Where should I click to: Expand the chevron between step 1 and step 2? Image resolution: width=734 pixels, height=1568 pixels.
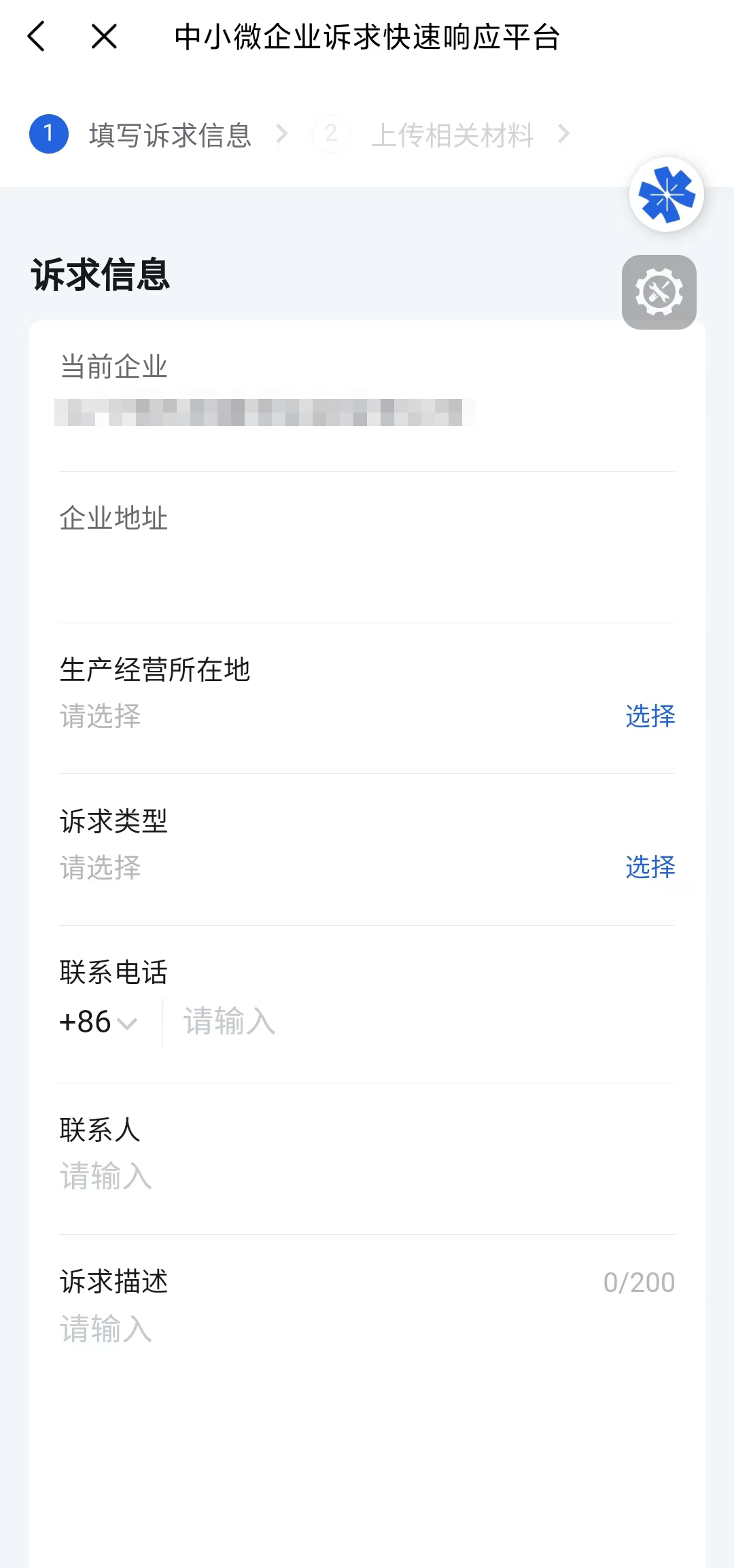pyautogui.click(x=281, y=134)
